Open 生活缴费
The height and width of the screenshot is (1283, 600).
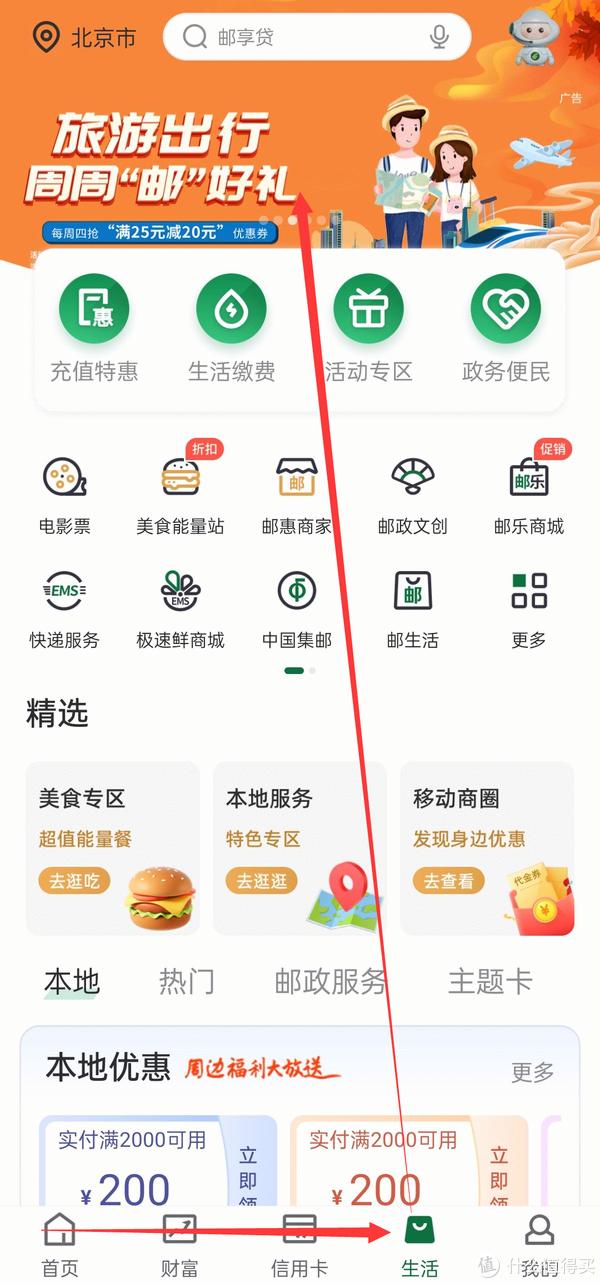point(231,328)
